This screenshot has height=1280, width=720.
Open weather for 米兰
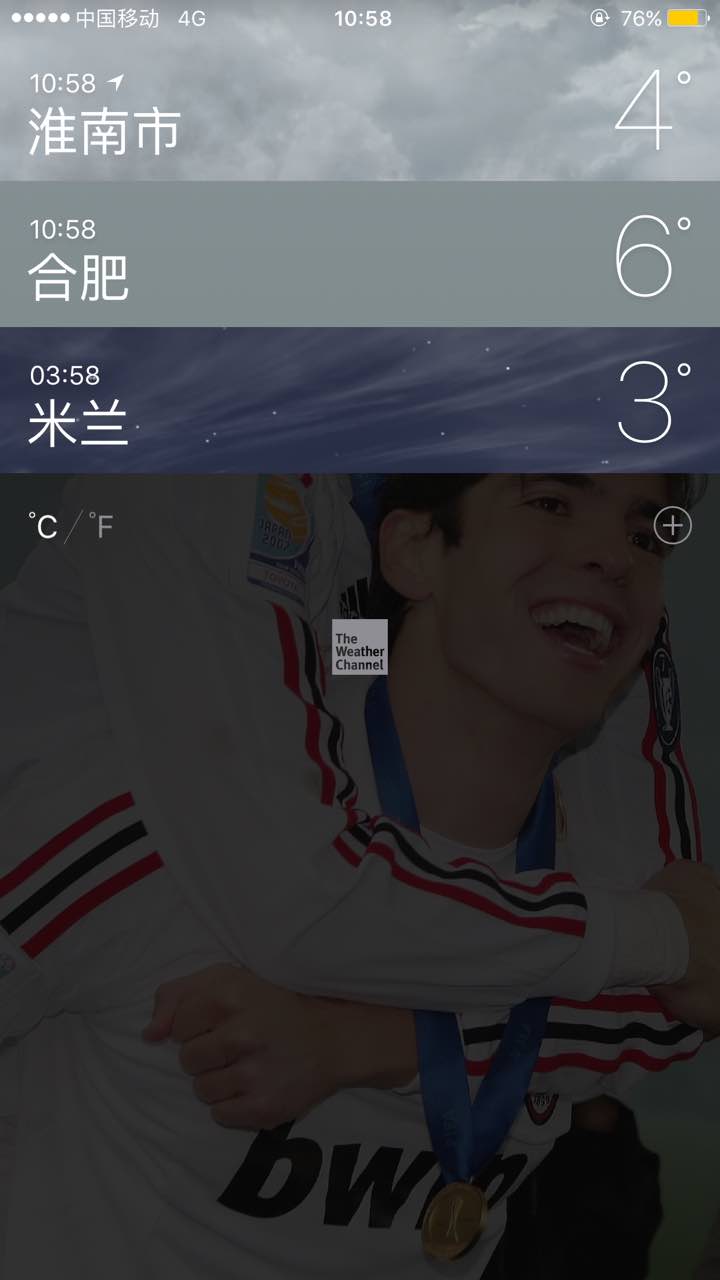tap(360, 400)
